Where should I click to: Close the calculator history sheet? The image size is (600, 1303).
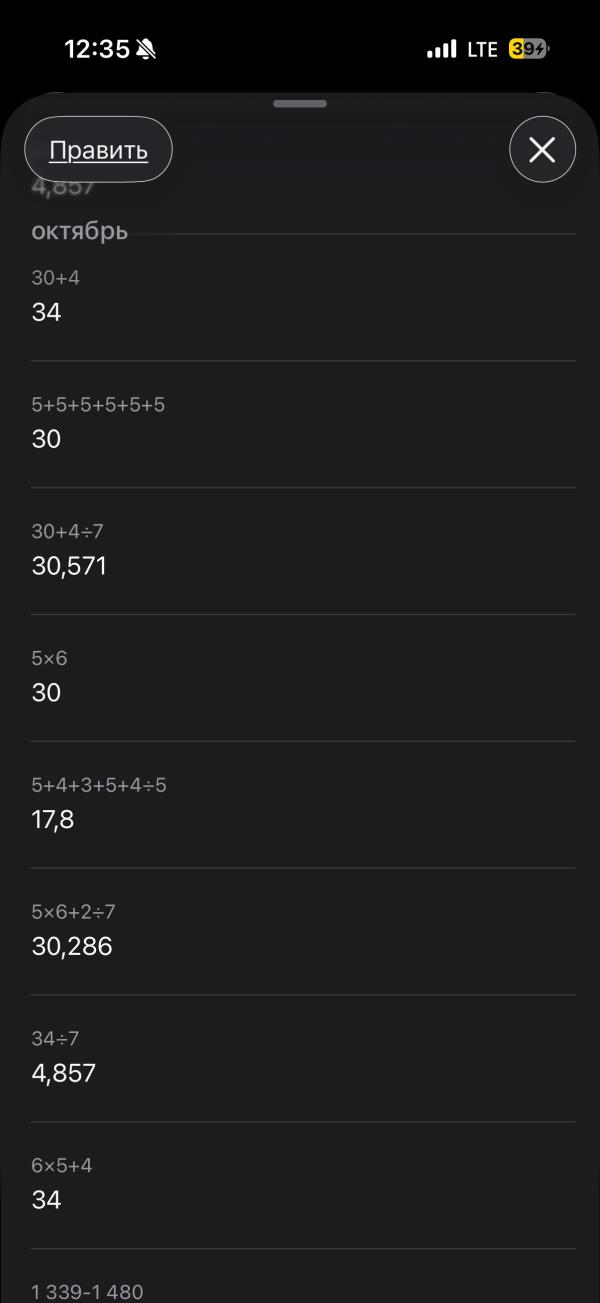pos(542,150)
